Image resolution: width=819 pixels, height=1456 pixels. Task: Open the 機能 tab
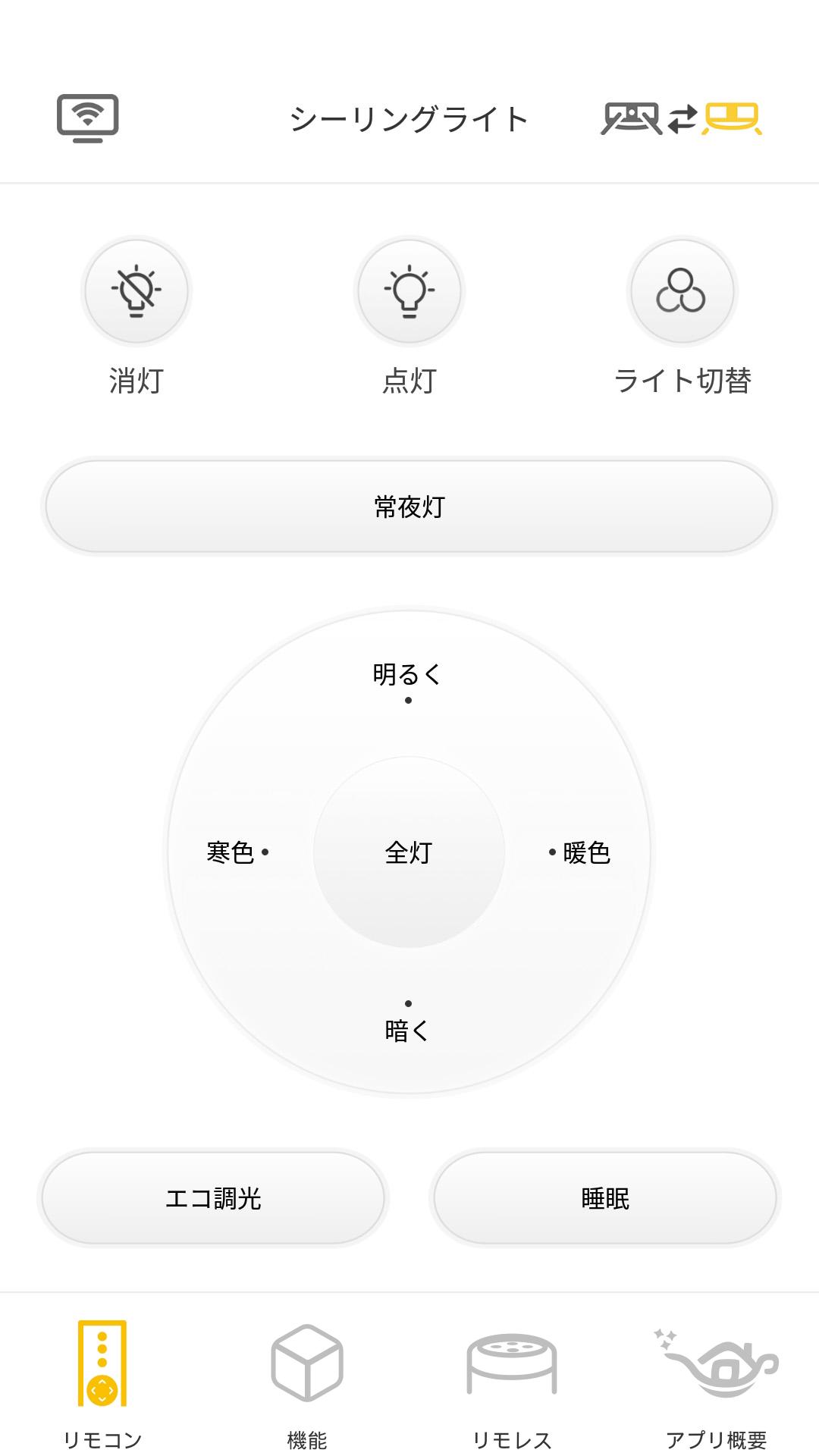pyautogui.click(x=307, y=1382)
